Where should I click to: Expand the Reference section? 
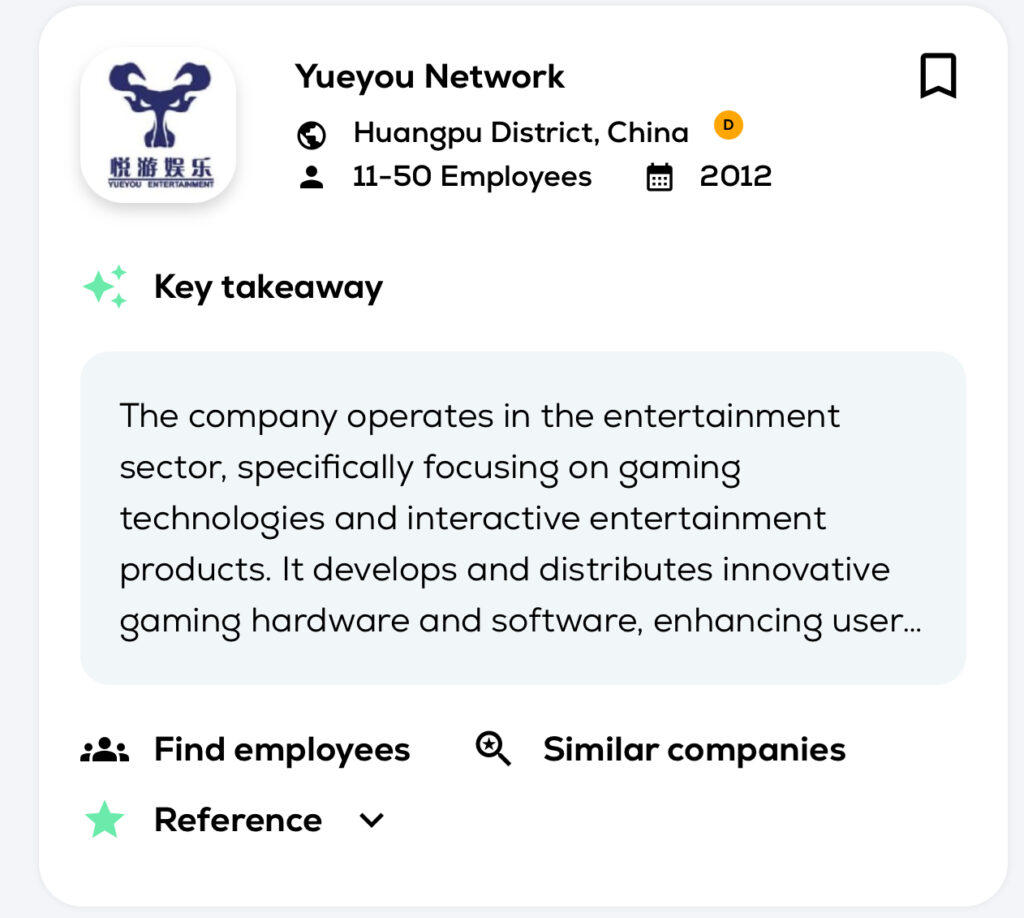(372, 821)
